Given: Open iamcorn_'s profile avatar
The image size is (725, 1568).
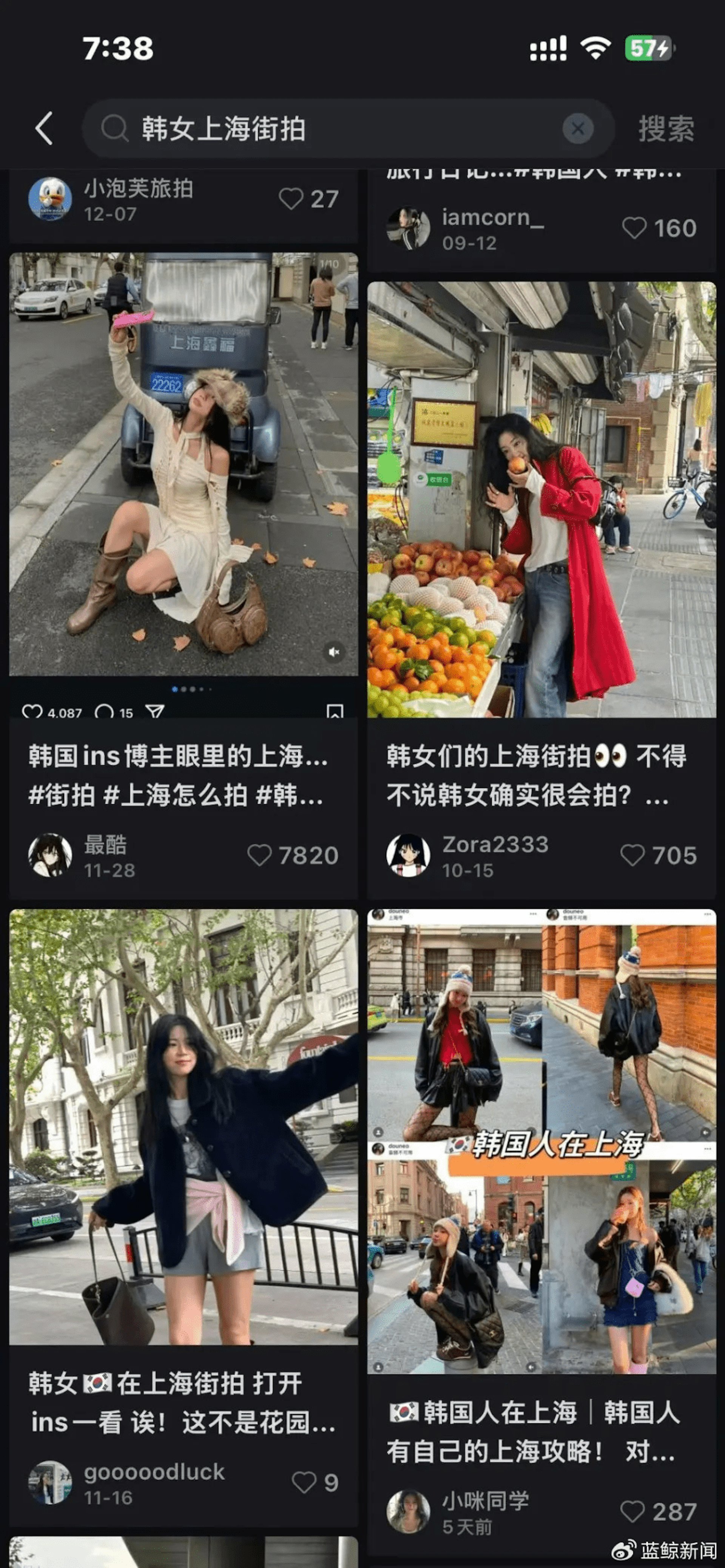Looking at the screenshot, I should pyautogui.click(x=408, y=228).
